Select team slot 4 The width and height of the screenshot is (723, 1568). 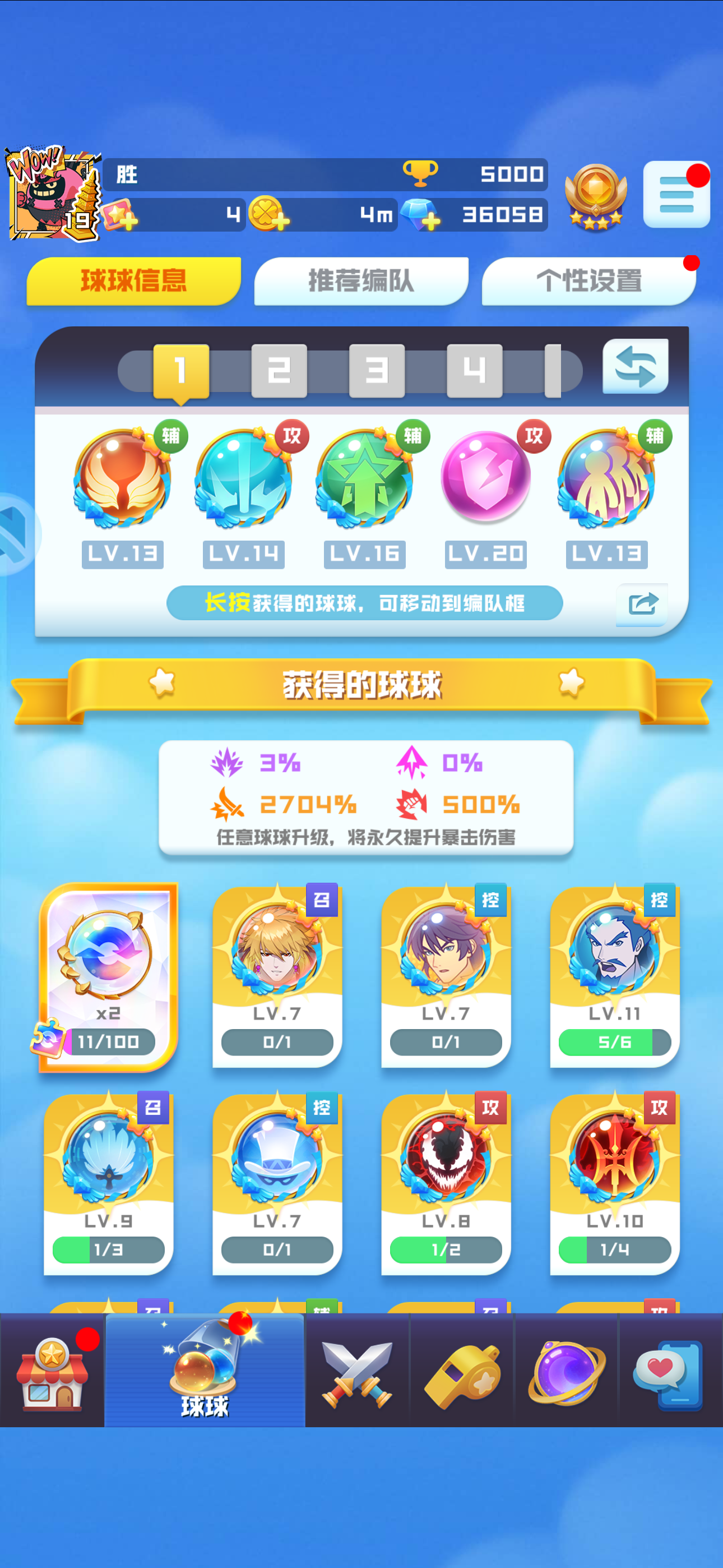(x=474, y=370)
